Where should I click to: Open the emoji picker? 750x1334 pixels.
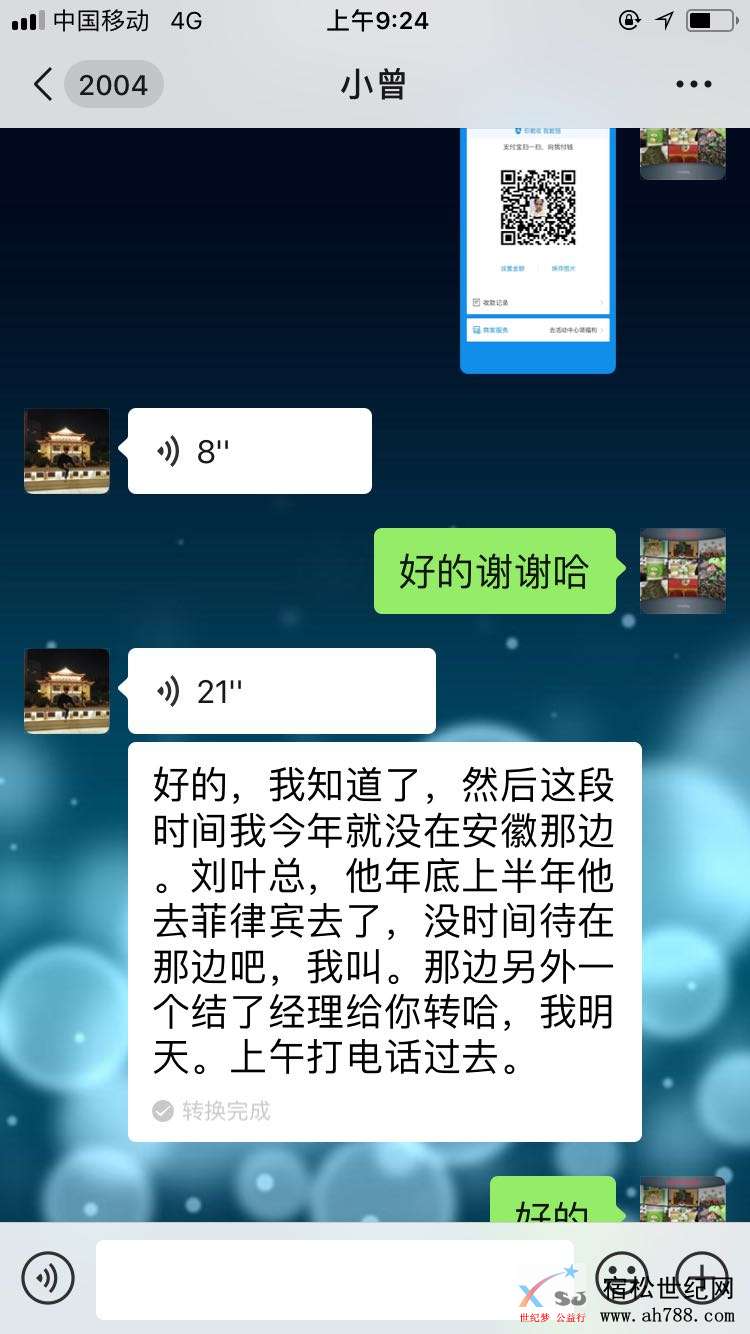(622, 1277)
